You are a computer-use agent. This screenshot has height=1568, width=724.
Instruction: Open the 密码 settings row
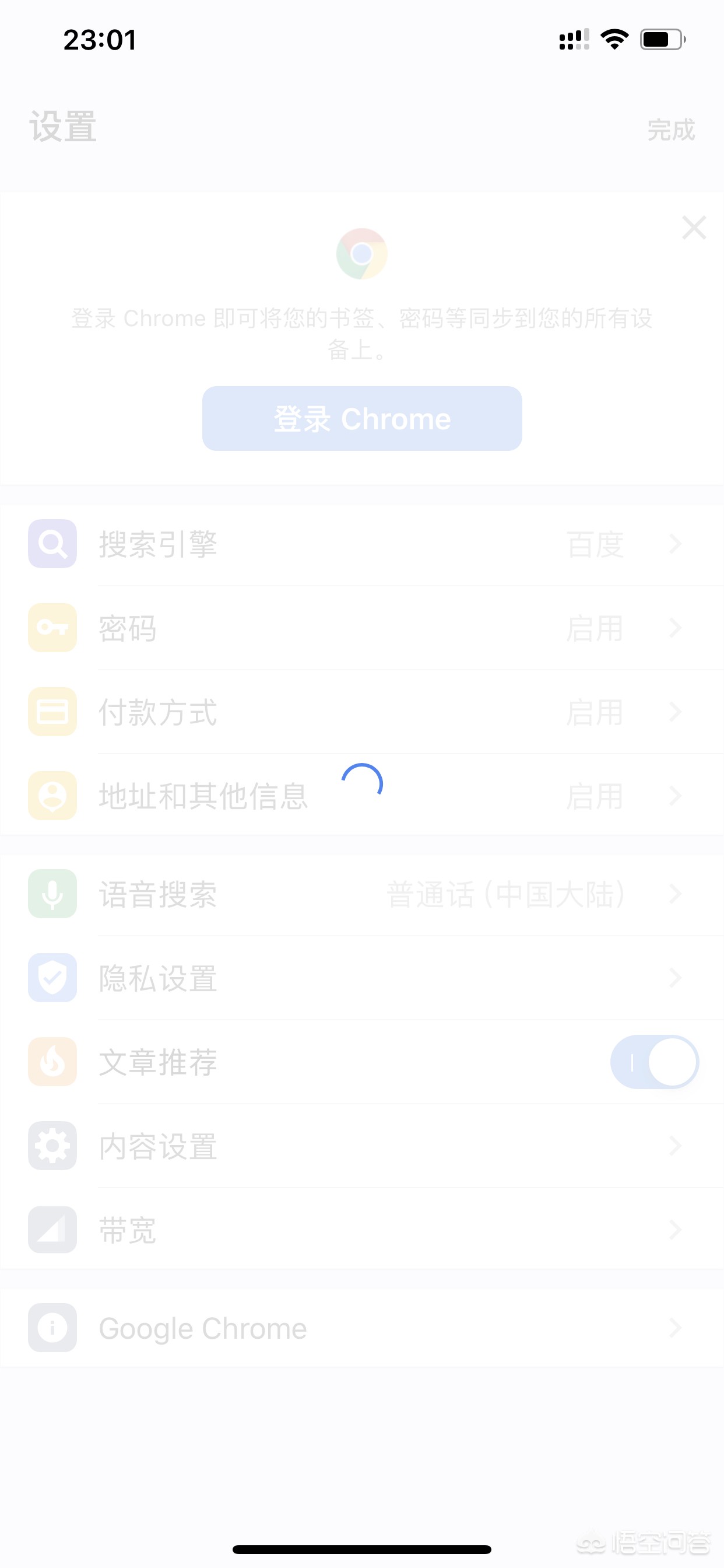[x=362, y=628]
